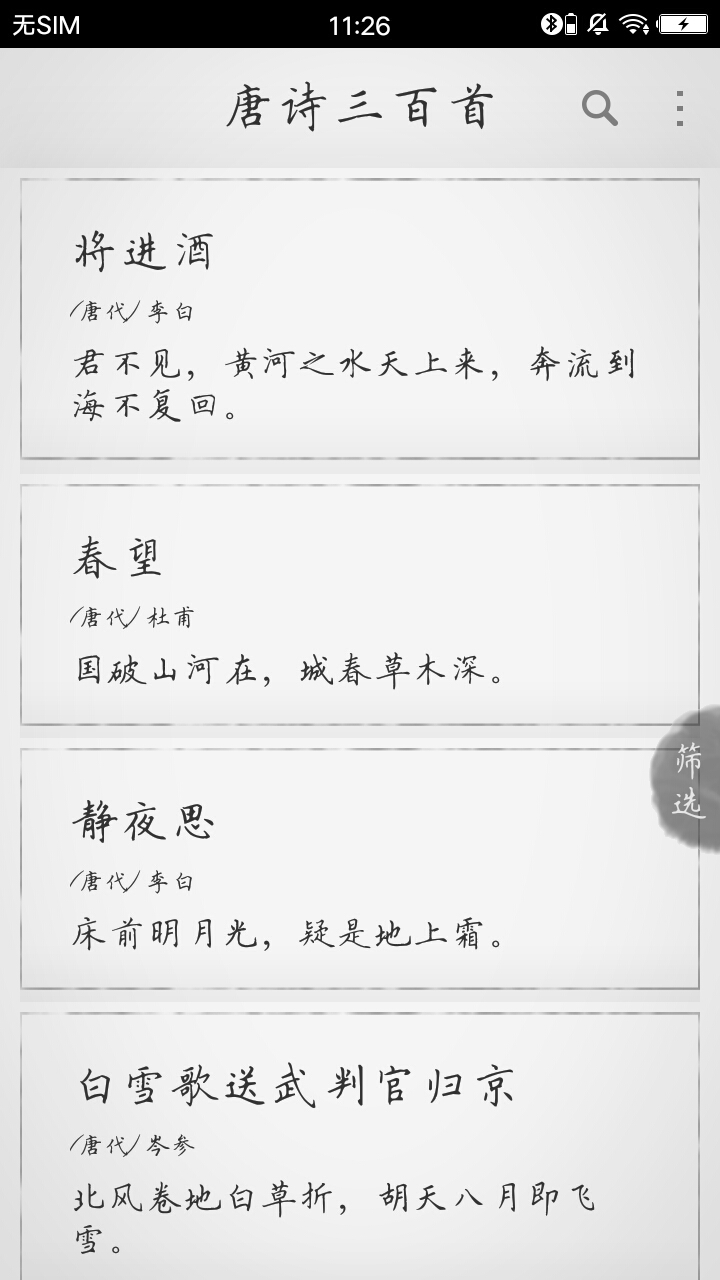Open the 筛选 filter button
720x1280 pixels.
(686, 780)
